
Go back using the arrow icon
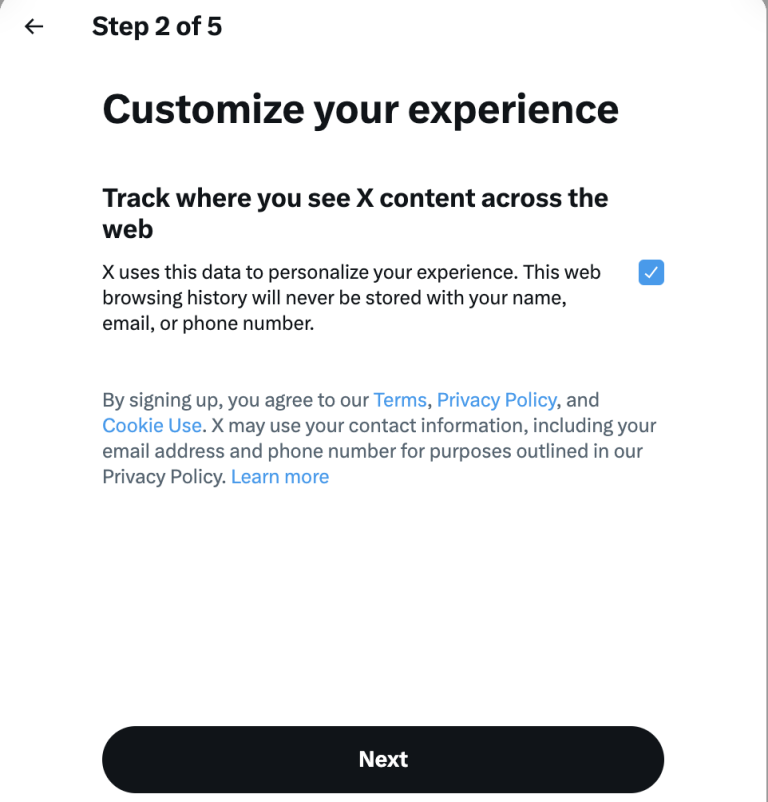click(34, 27)
